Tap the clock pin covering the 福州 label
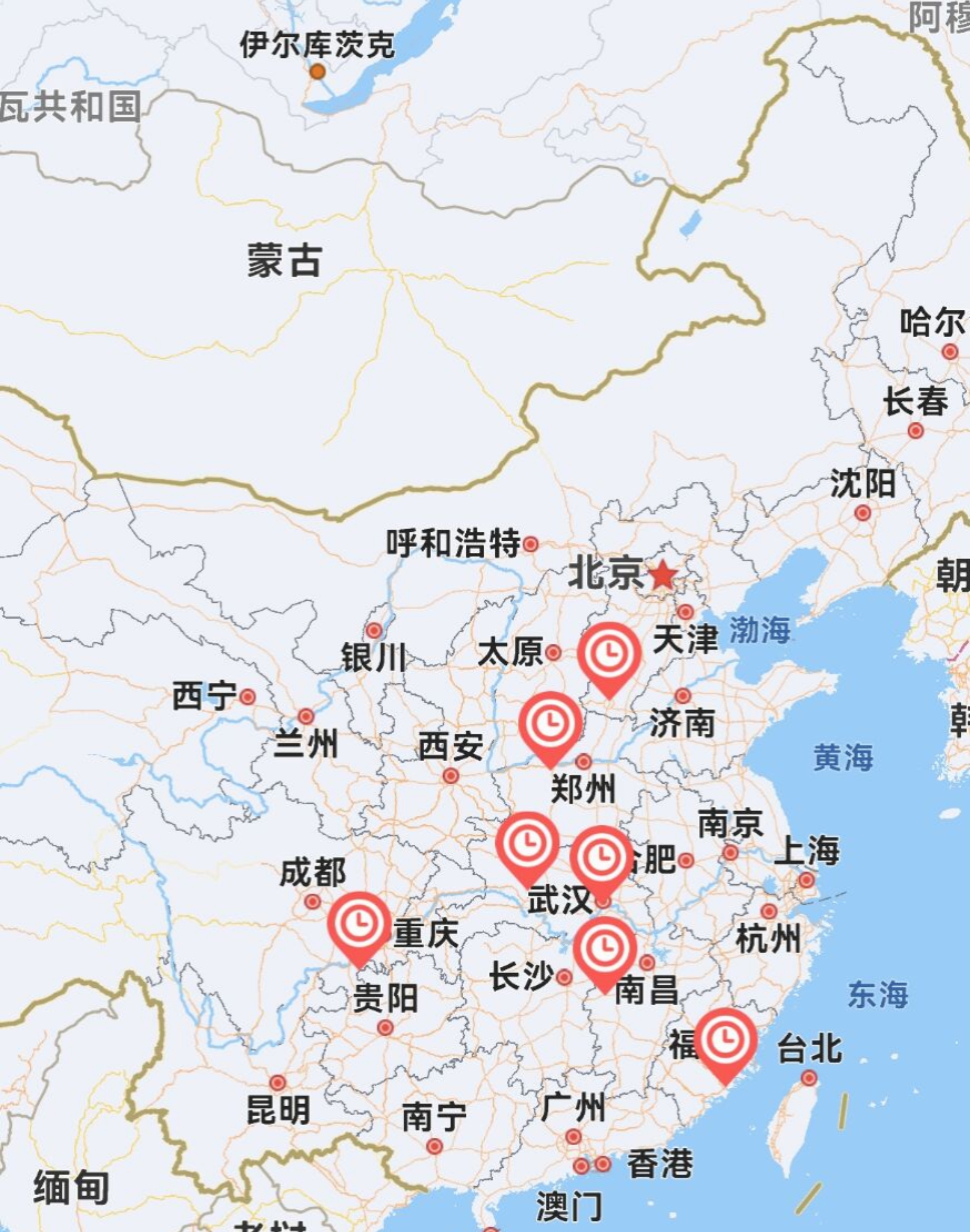Viewport: 970px width, 1232px height. (x=726, y=1039)
